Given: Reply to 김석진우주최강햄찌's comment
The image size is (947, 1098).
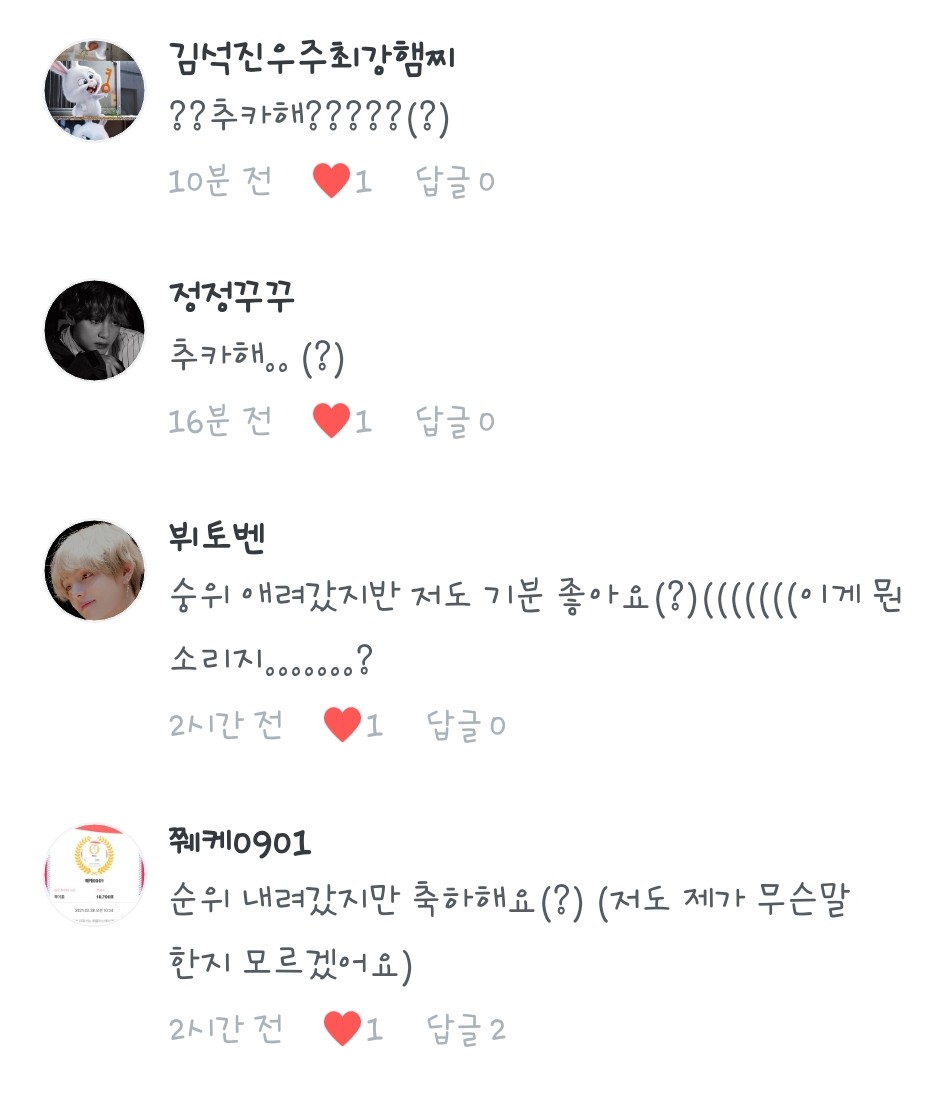Looking at the screenshot, I should click(455, 183).
